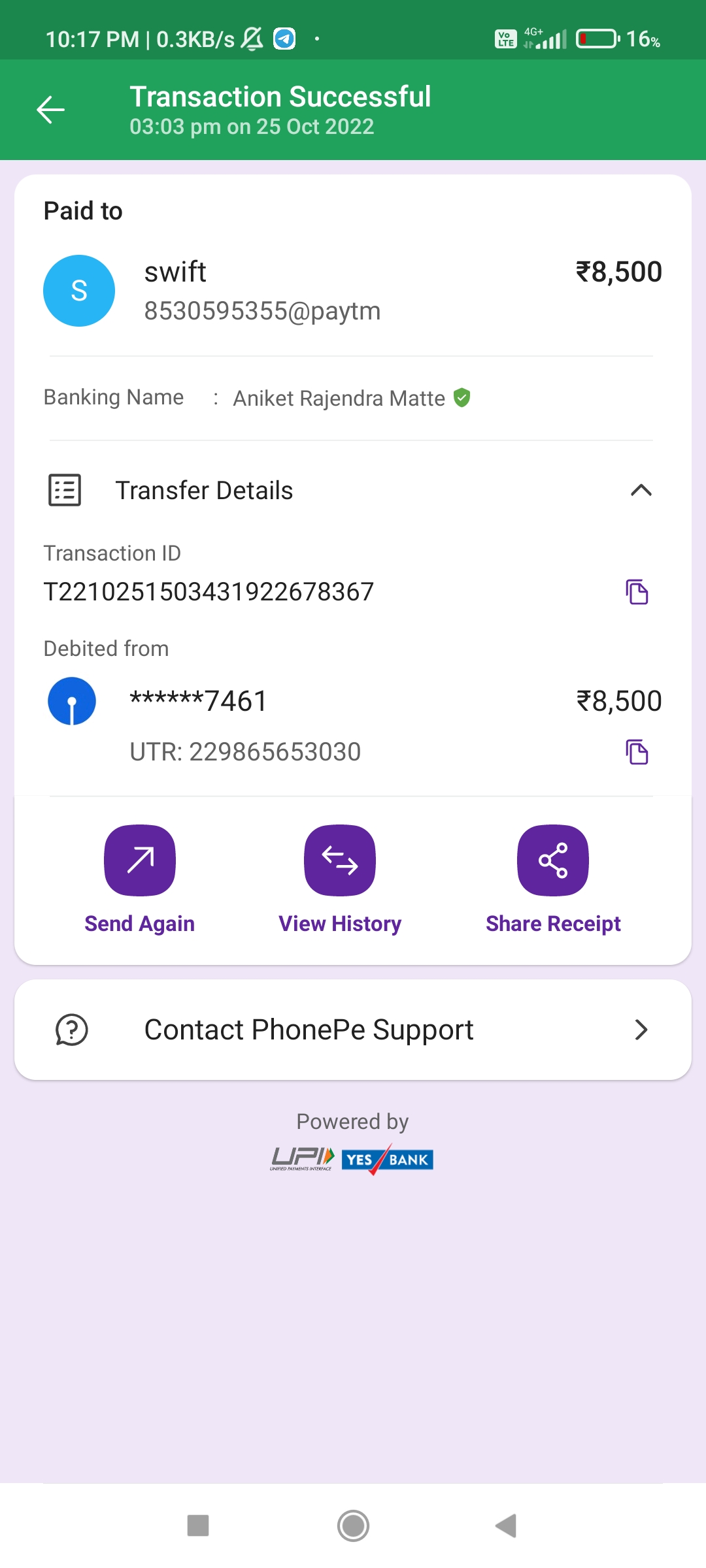The height and width of the screenshot is (1568, 706).
Task: Copy the UTR number
Action: (x=637, y=752)
